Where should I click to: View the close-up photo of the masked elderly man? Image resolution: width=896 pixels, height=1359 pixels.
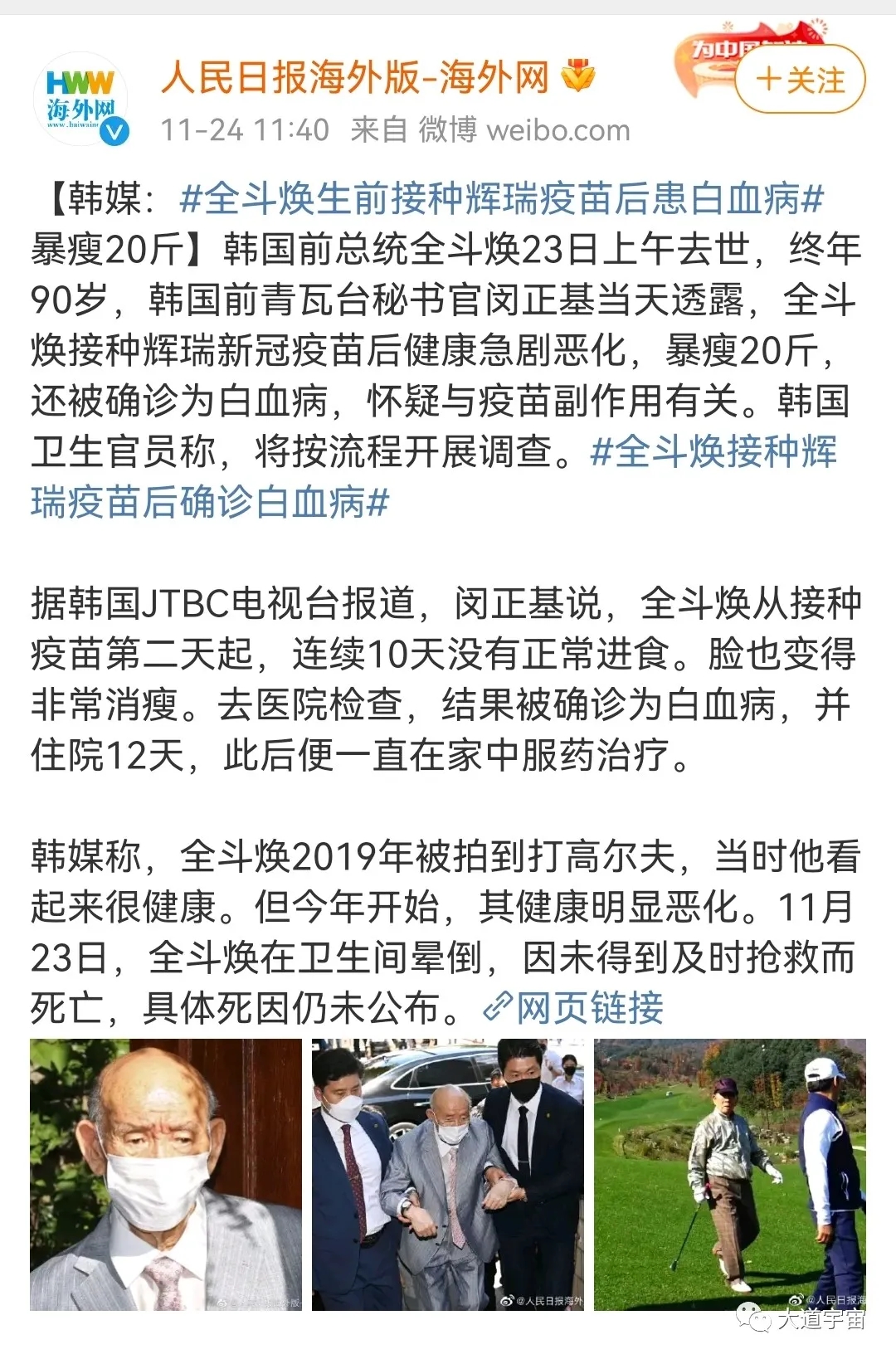click(166, 1174)
